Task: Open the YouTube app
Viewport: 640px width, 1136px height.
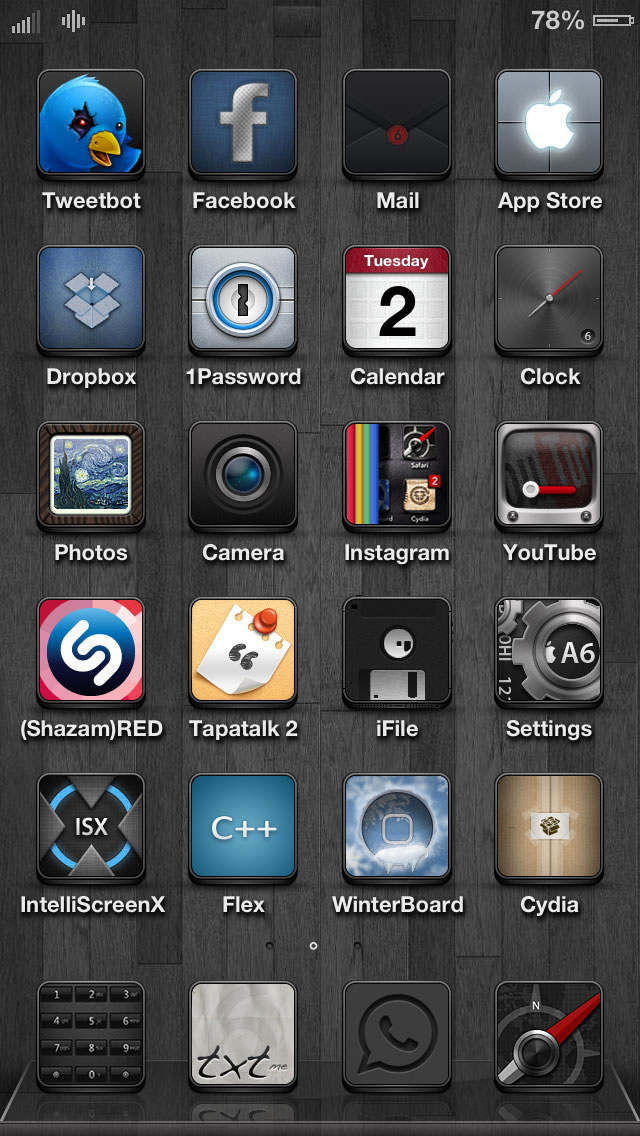Action: 549,476
